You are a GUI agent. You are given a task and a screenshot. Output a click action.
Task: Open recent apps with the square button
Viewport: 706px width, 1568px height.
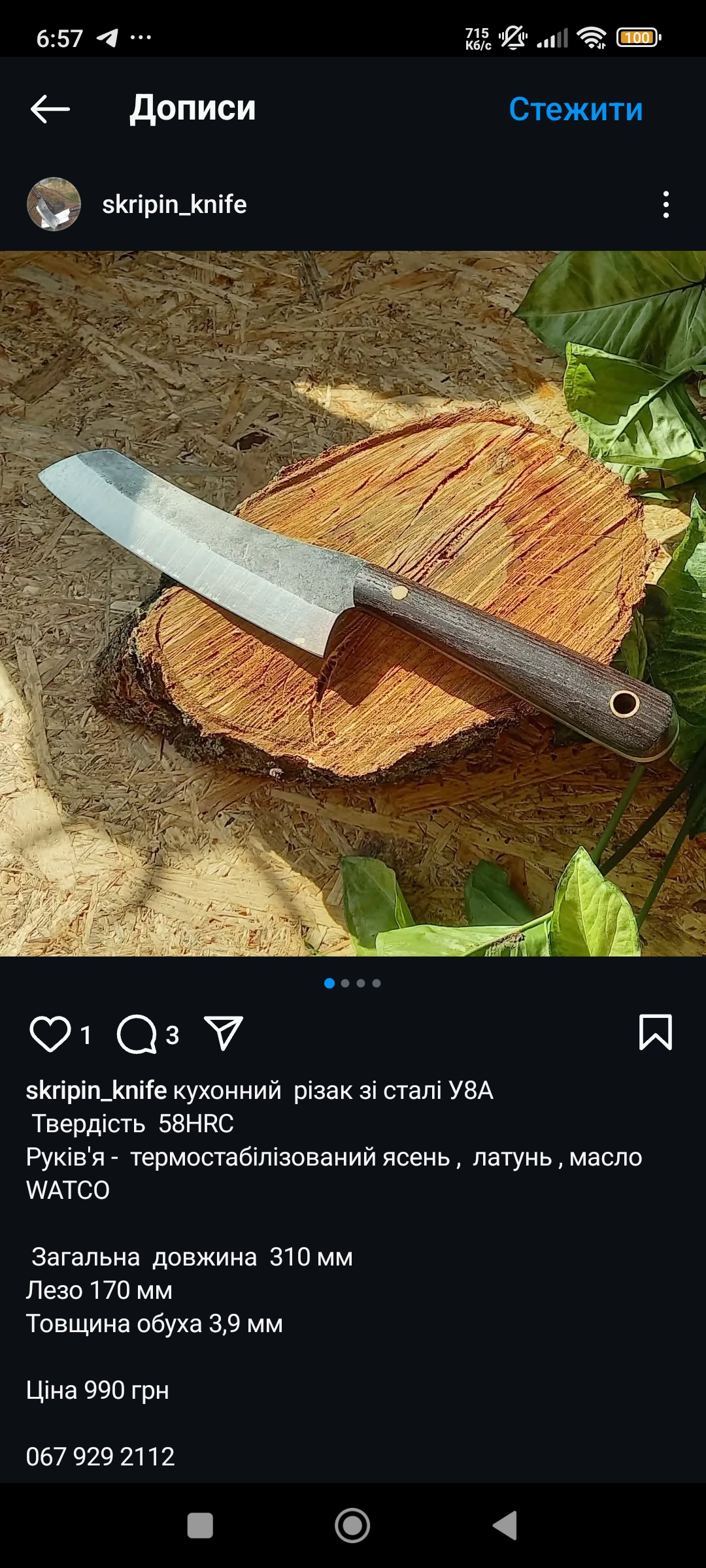(x=200, y=1526)
